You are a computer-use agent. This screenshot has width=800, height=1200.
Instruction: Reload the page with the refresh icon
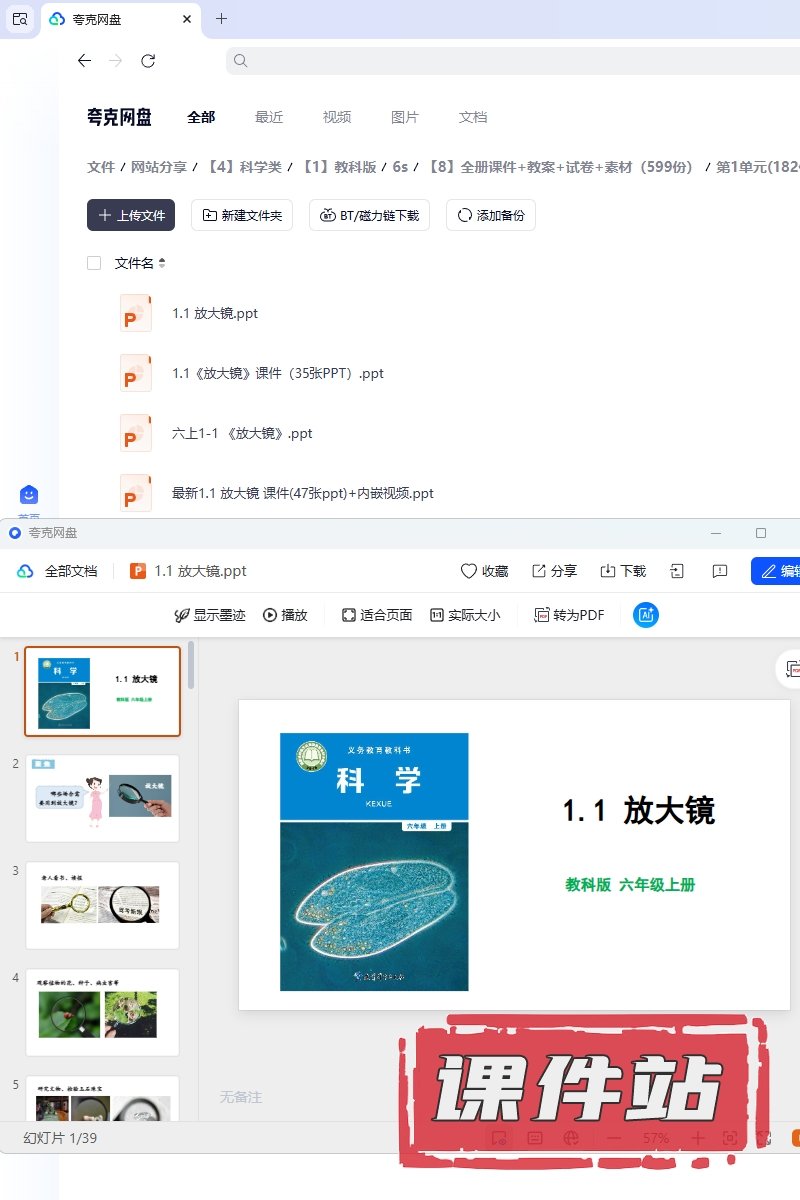tap(148, 61)
